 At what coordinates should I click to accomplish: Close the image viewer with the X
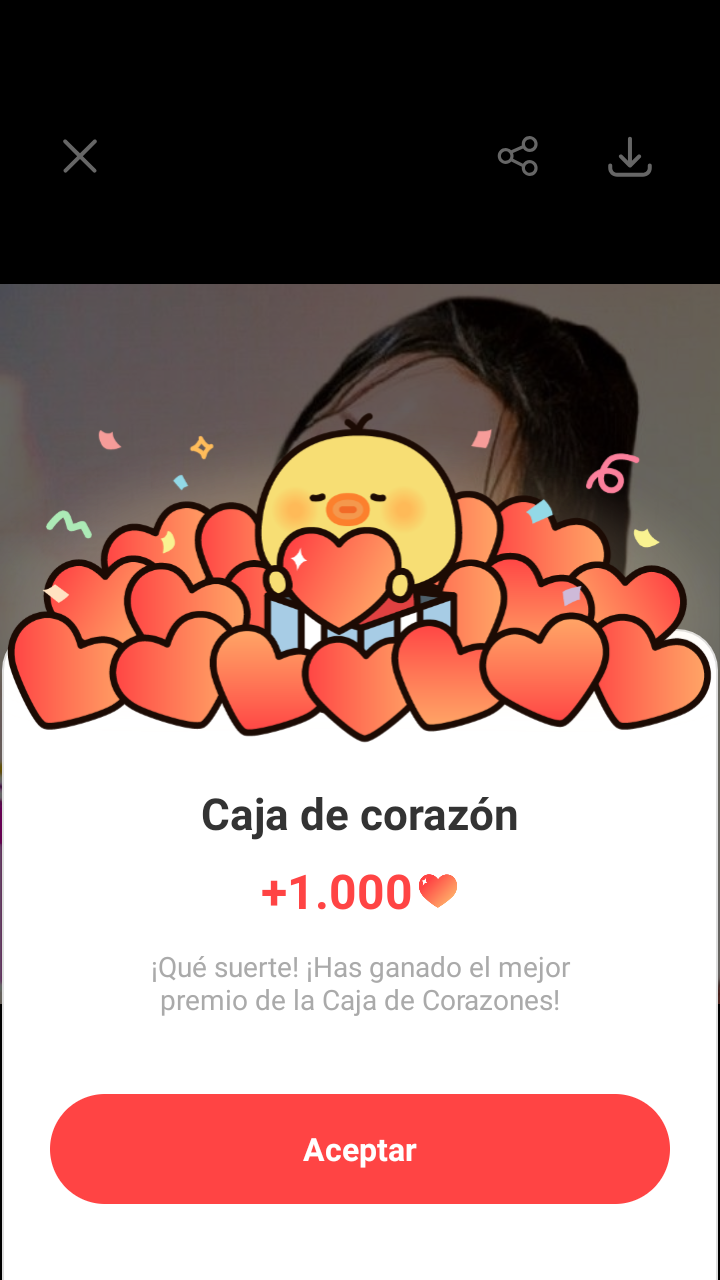tap(80, 157)
